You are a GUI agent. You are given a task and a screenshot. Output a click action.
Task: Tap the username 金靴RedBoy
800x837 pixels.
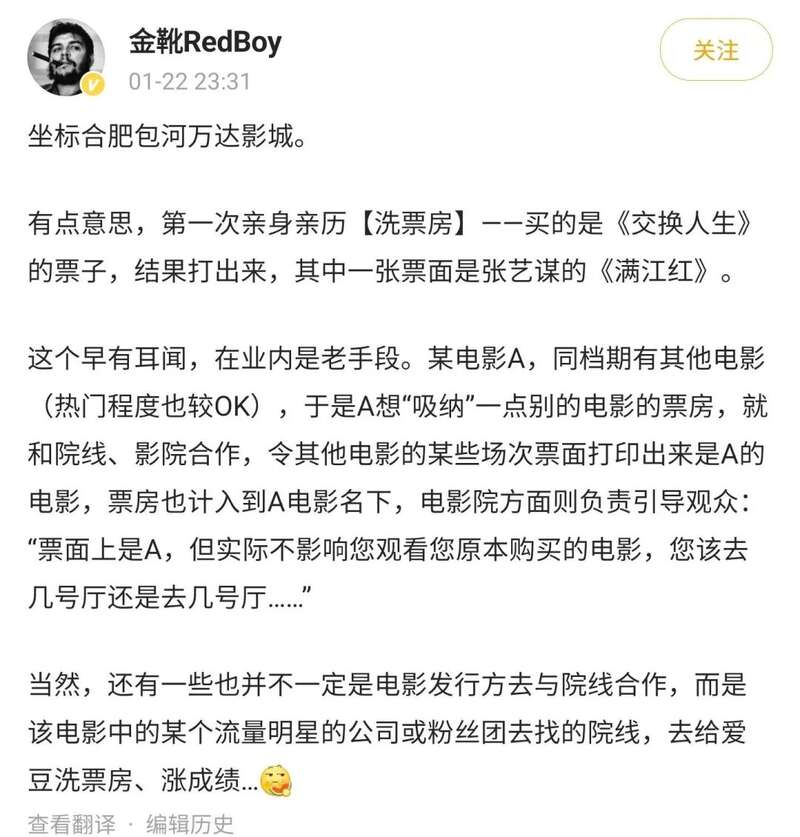[205, 42]
